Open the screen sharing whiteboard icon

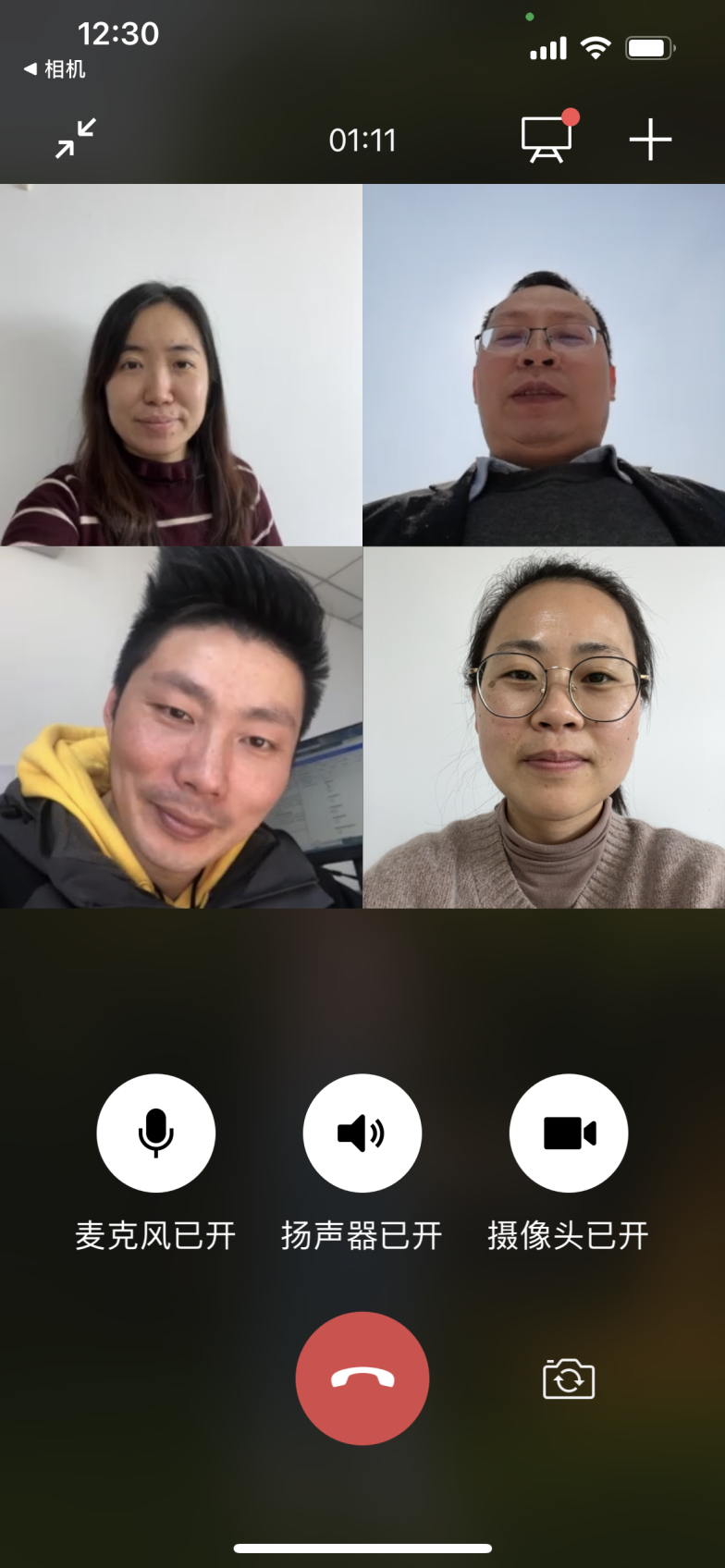[x=547, y=140]
